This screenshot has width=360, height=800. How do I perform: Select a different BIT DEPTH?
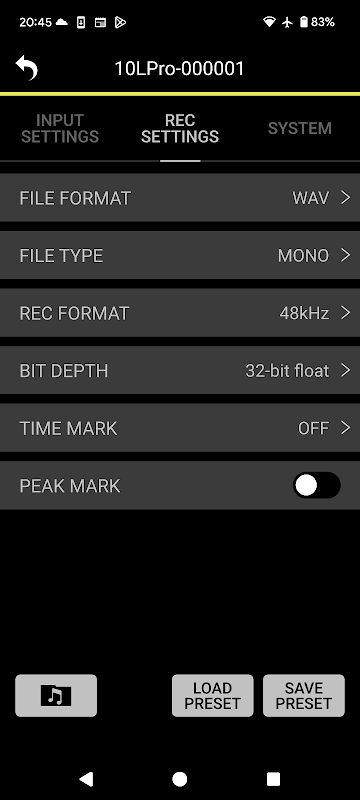[x=180, y=370]
